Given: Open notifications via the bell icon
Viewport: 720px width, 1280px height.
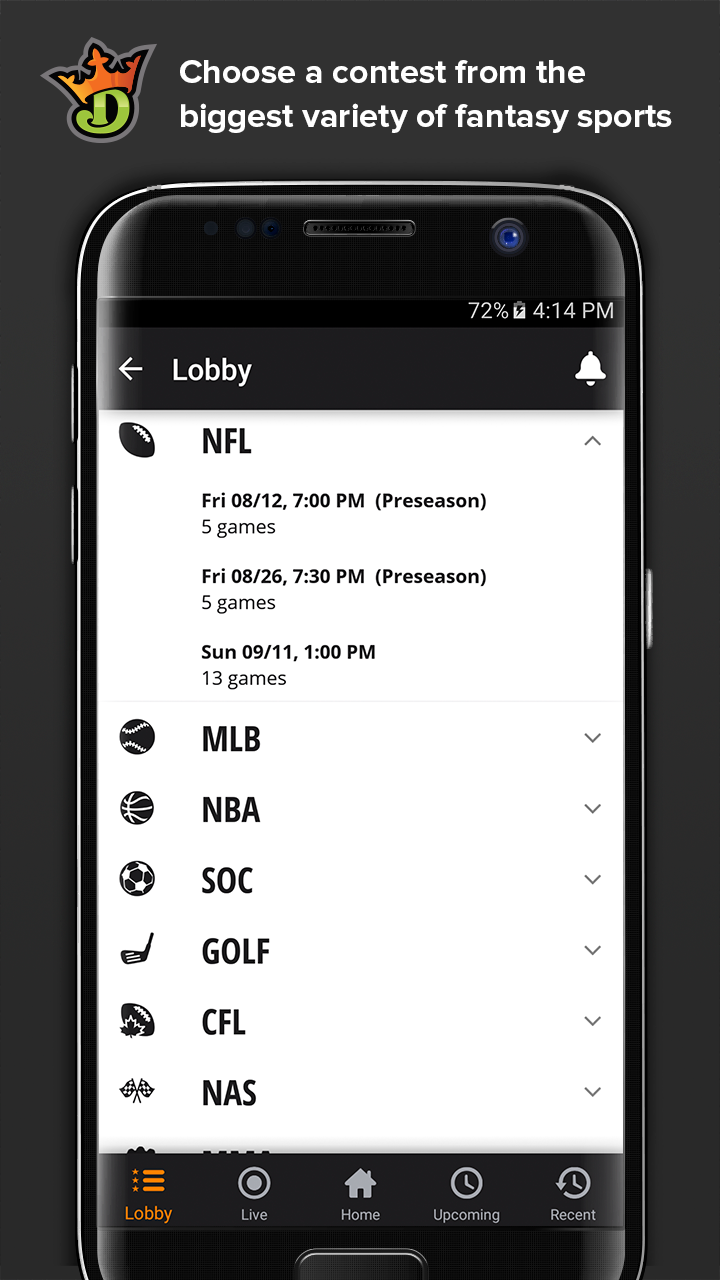Looking at the screenshot, I should point(591,369).
